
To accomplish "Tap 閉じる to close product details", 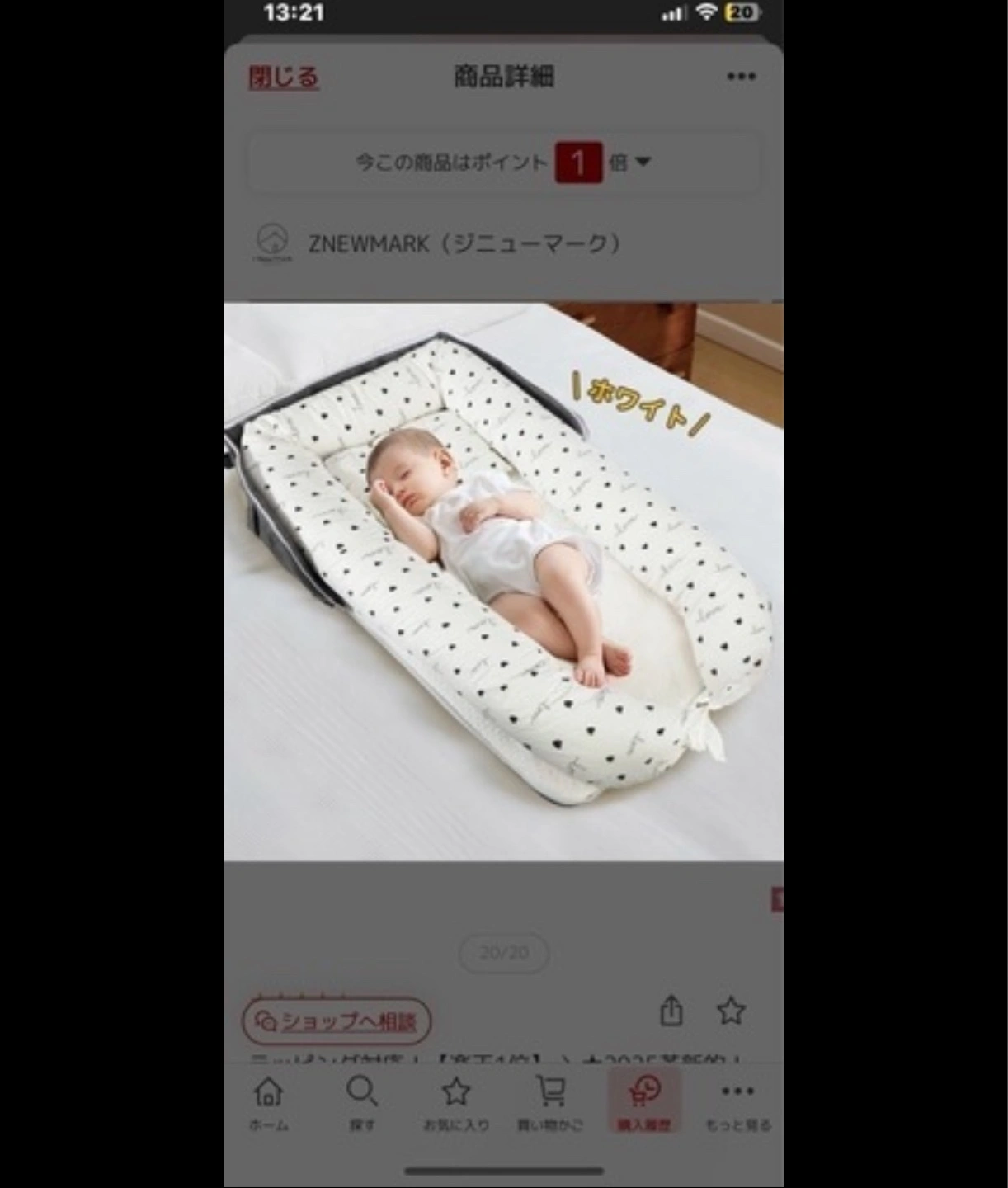I will 284,78.
